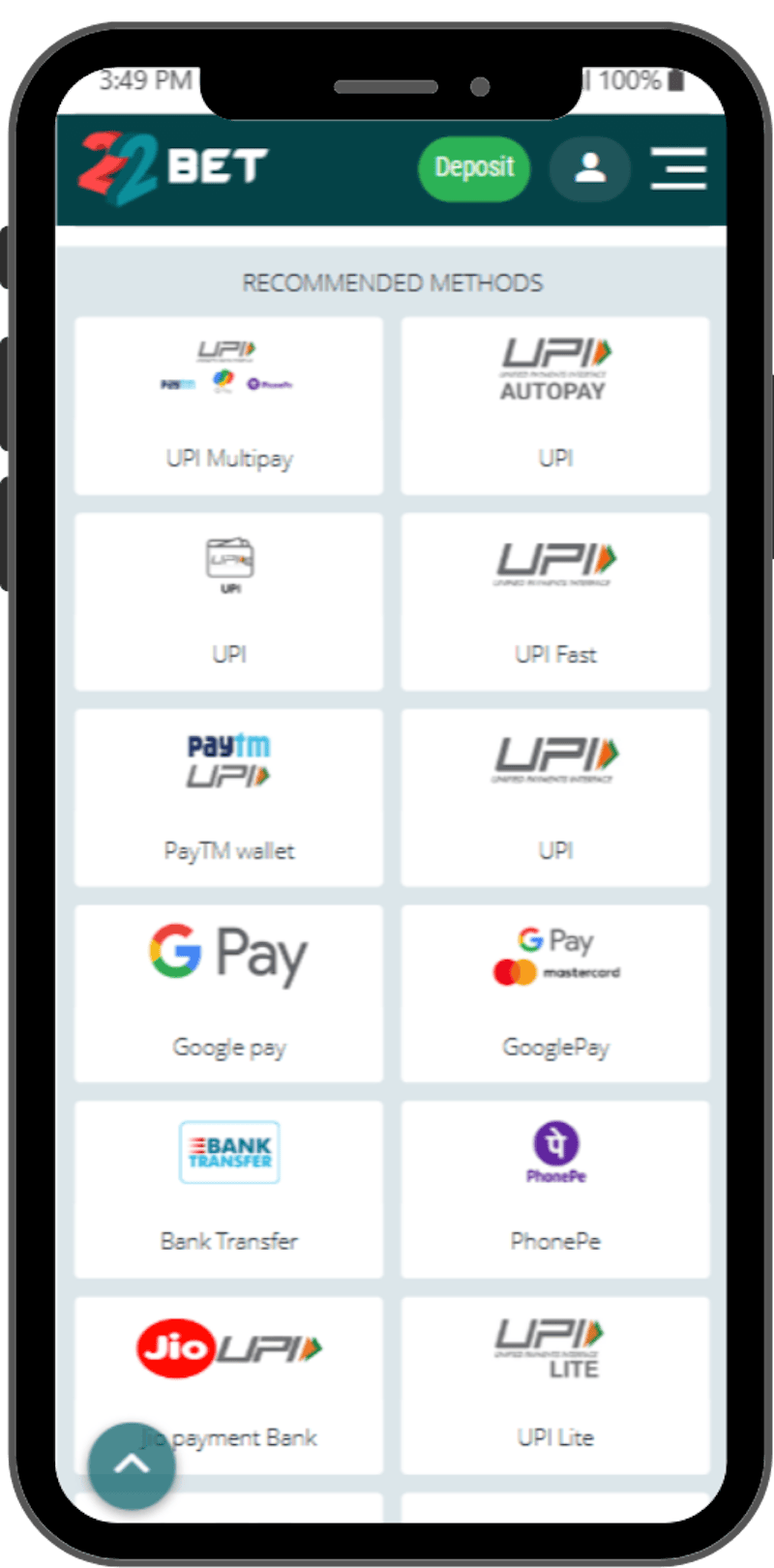Viewport: 774px width, 1568px height.
Task: Pick the UPI tile with wallet icon
Action: coord(229,602)
